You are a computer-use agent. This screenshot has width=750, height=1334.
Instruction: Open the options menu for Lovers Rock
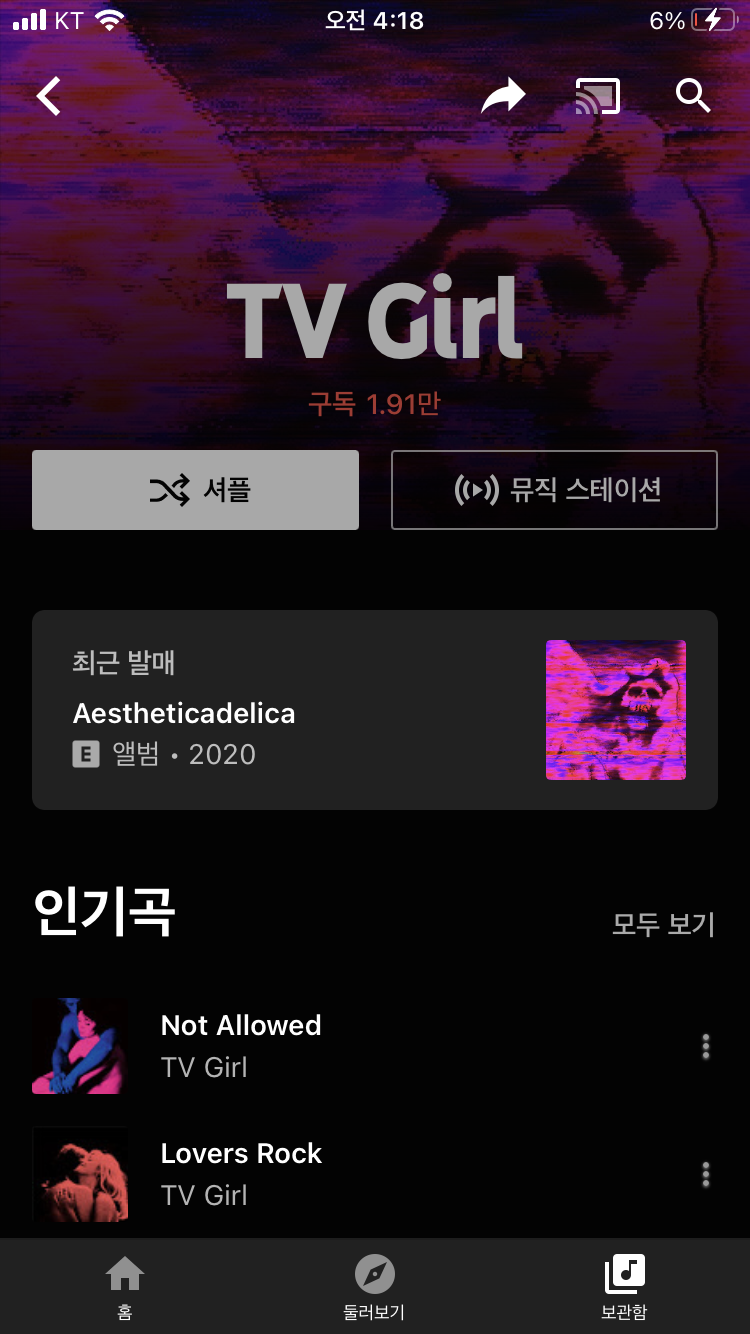click(x=706, y=1175)
